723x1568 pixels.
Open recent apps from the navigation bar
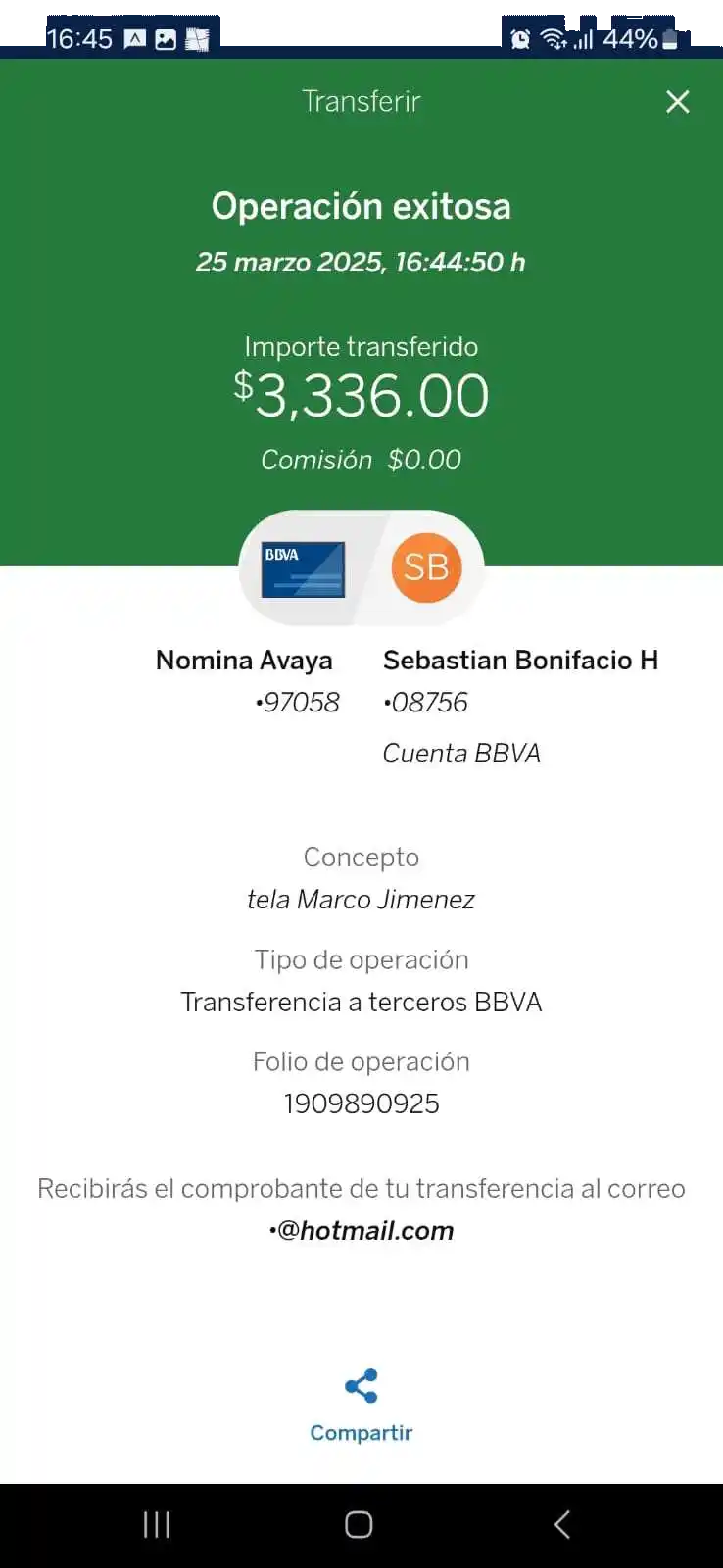point(157,1524)
